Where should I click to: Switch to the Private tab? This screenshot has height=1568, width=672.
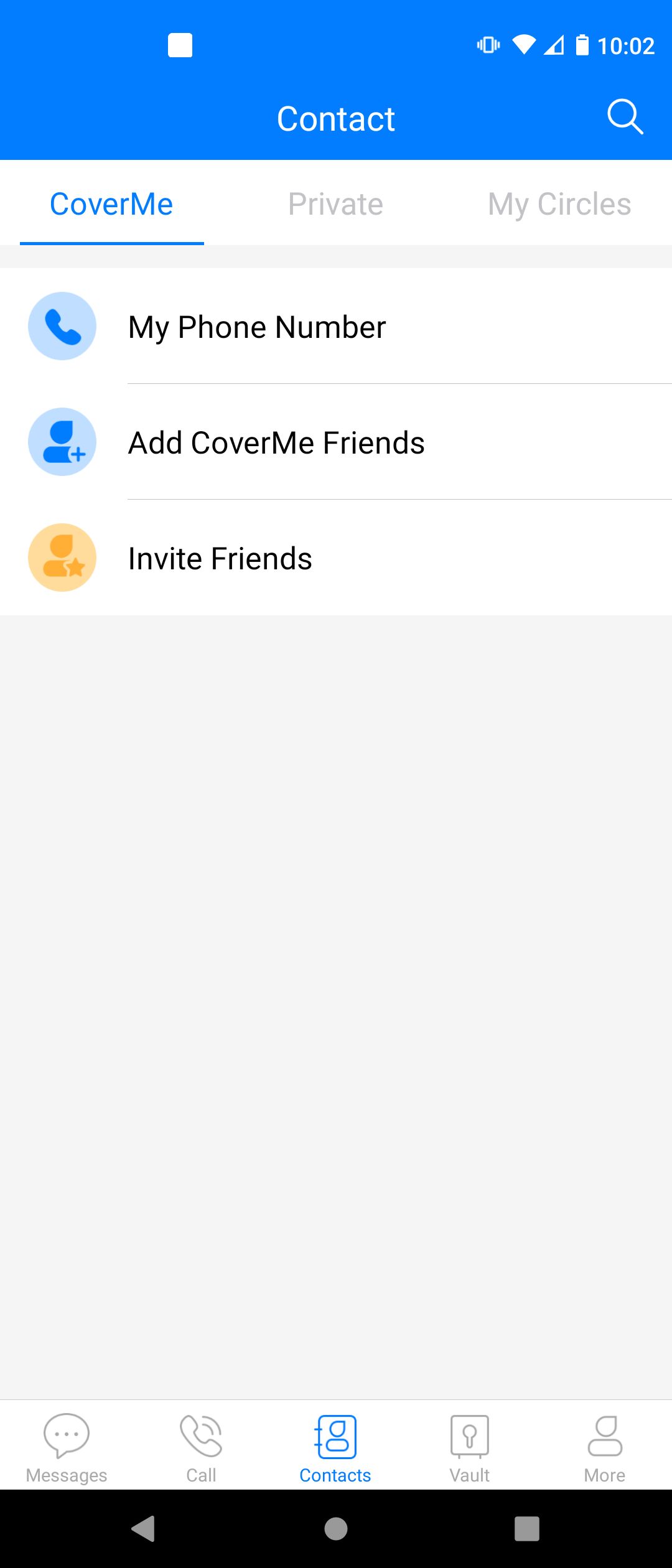[335, 203]
